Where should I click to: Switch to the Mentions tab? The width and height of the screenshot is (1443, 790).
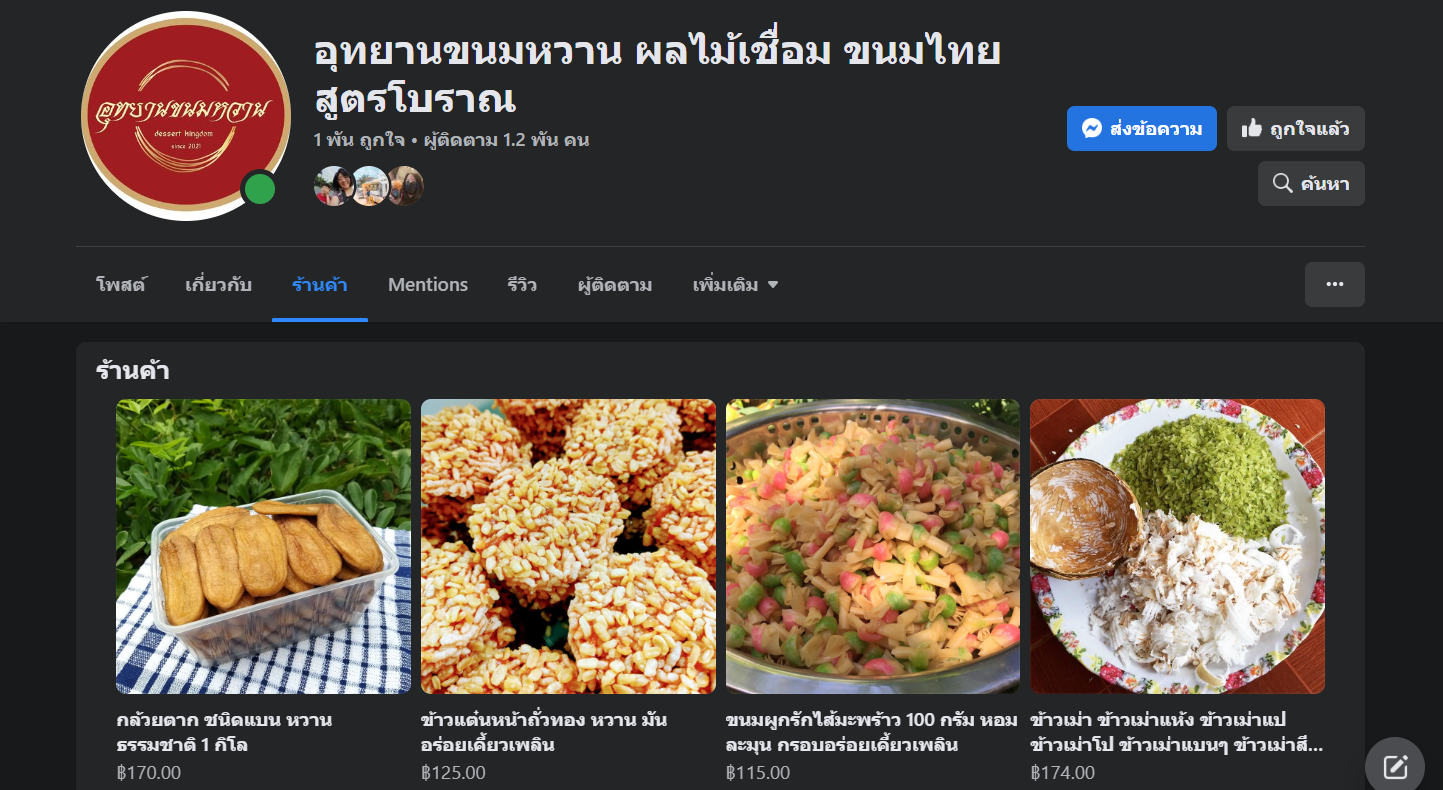(427, 285)
